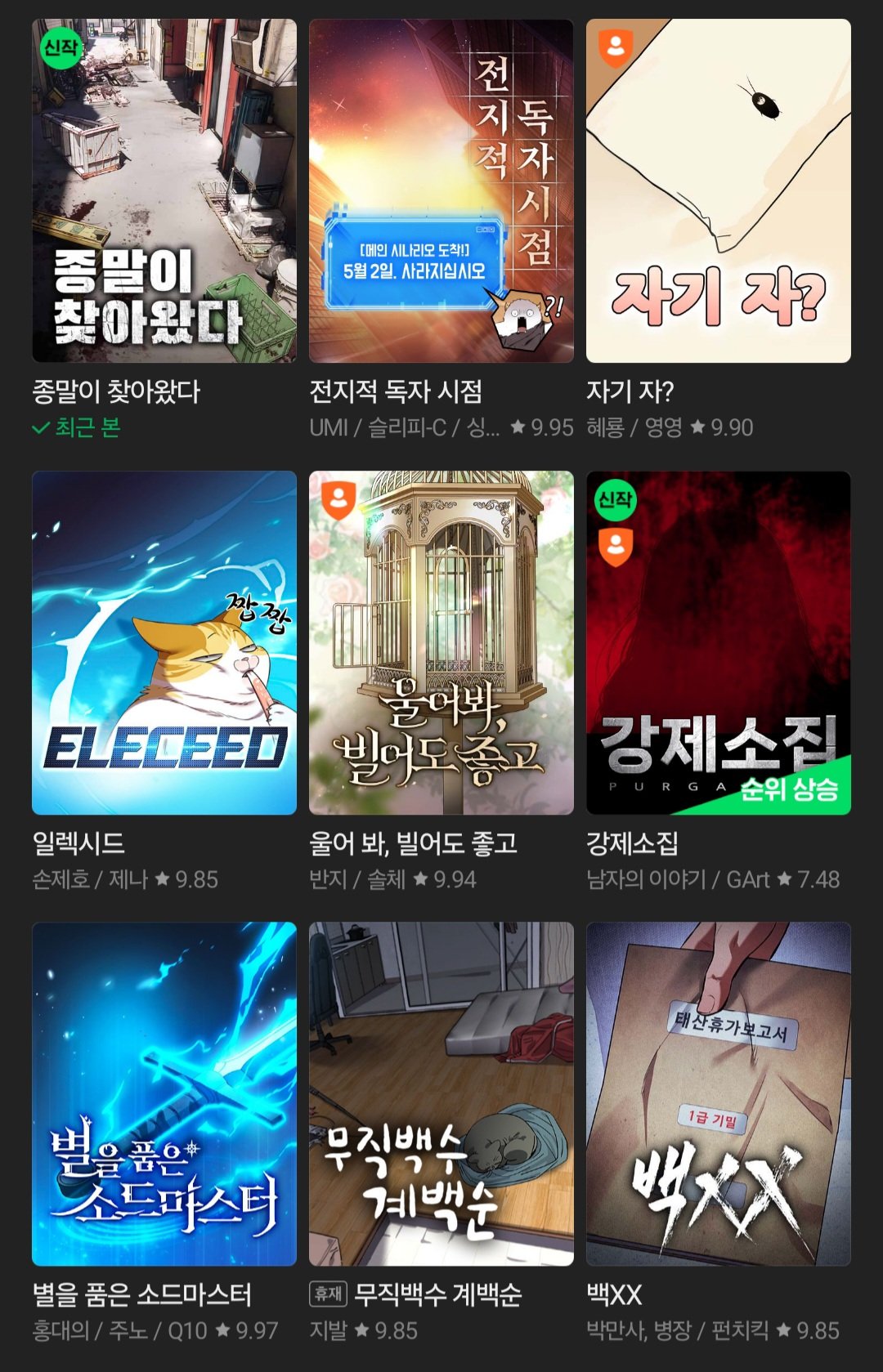View the webtoon 울어 봐, 빌어도 좋고
883x1372 pixels.
(x=441, y=642)
